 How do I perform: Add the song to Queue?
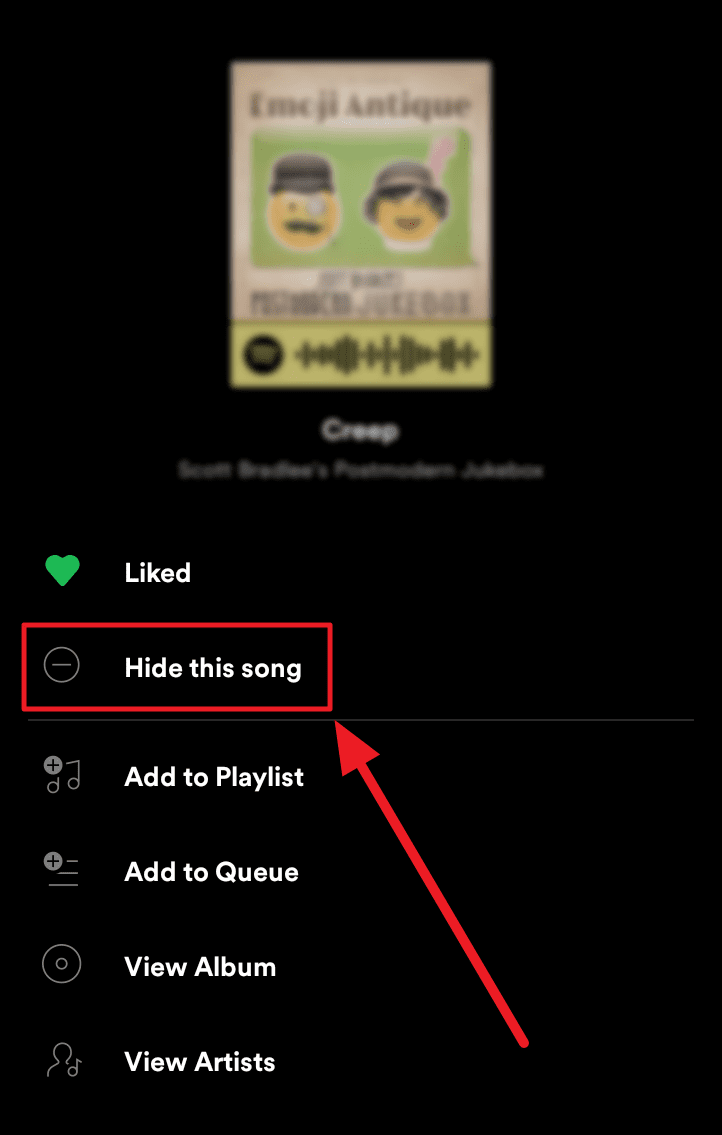tap(211, 872)
